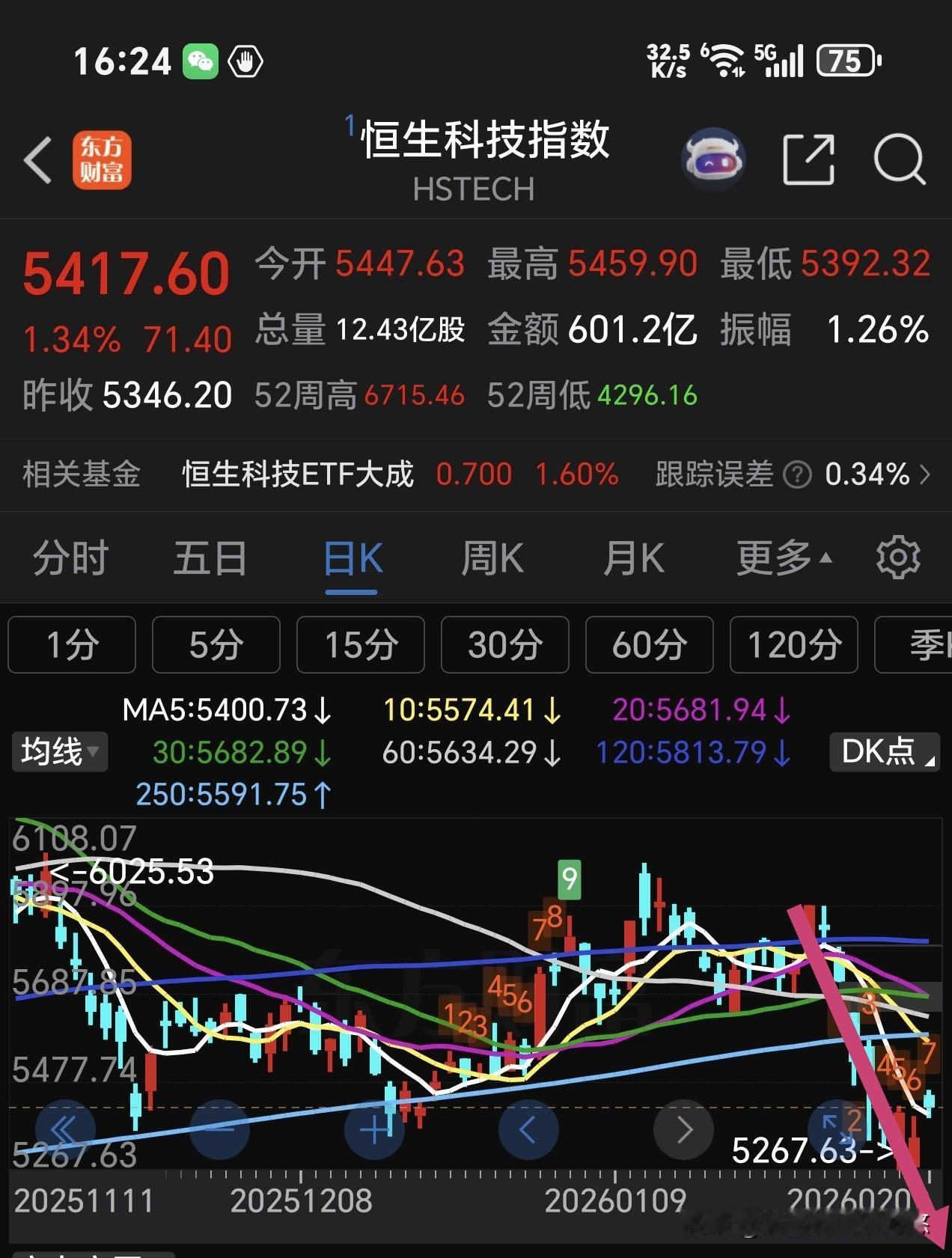
Task: Open chart settings with the gear icon
Action: coord(897,558)
